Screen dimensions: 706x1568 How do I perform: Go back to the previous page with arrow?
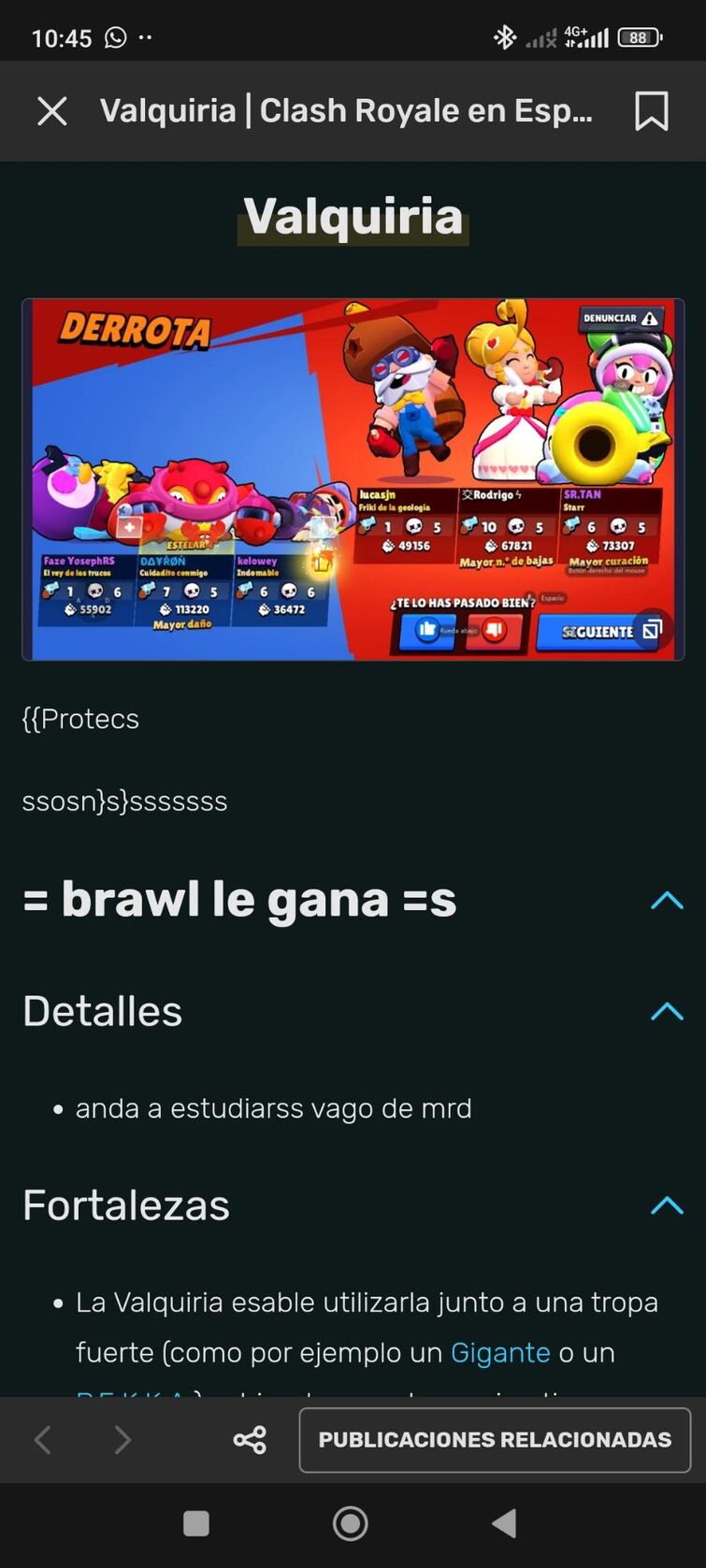point(43,1439)
